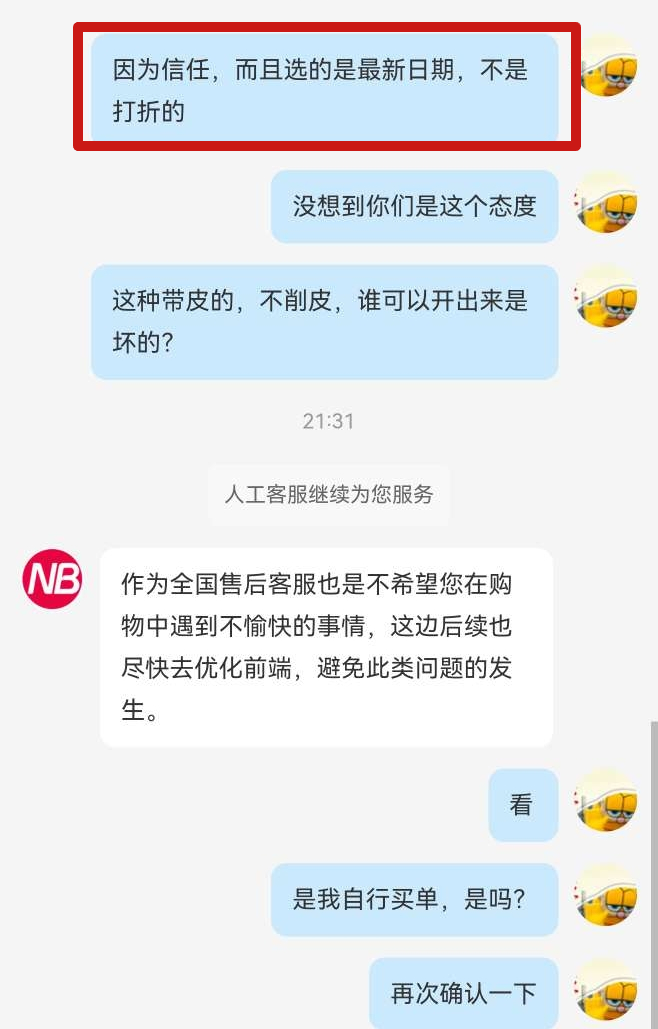The height and width of the screenshot is (1029, 658).
Task: Open the NB customer service agent's avatar
Action: pos(52,579)
